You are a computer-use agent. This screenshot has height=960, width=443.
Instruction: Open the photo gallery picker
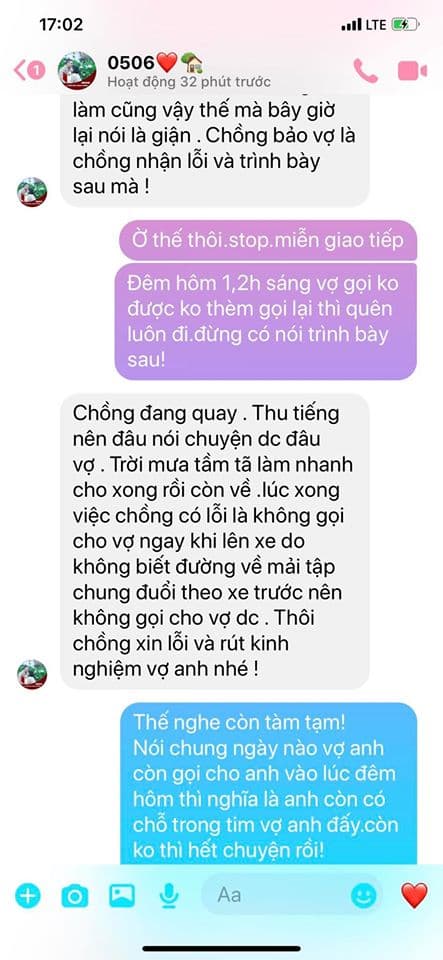pos(122,896)
